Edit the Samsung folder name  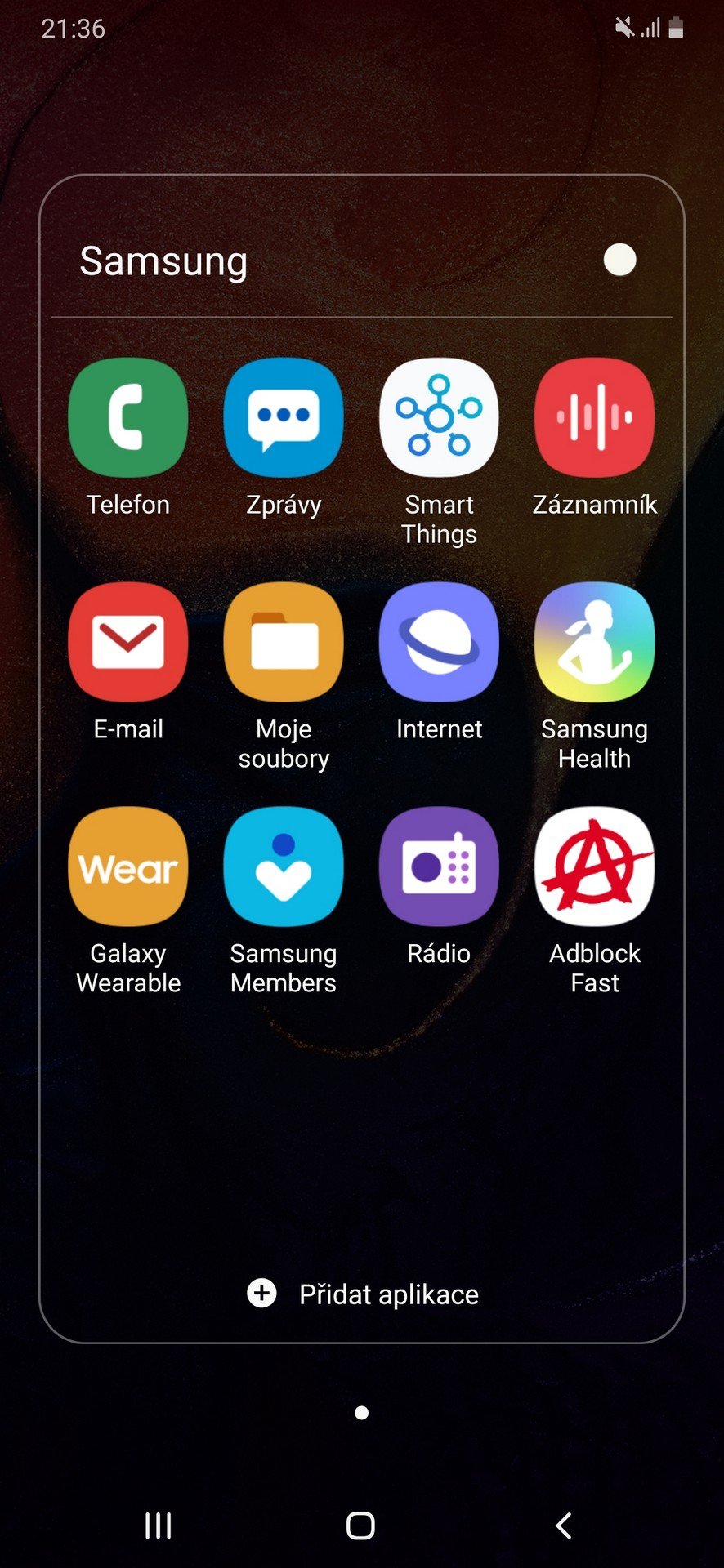[163, 262]
